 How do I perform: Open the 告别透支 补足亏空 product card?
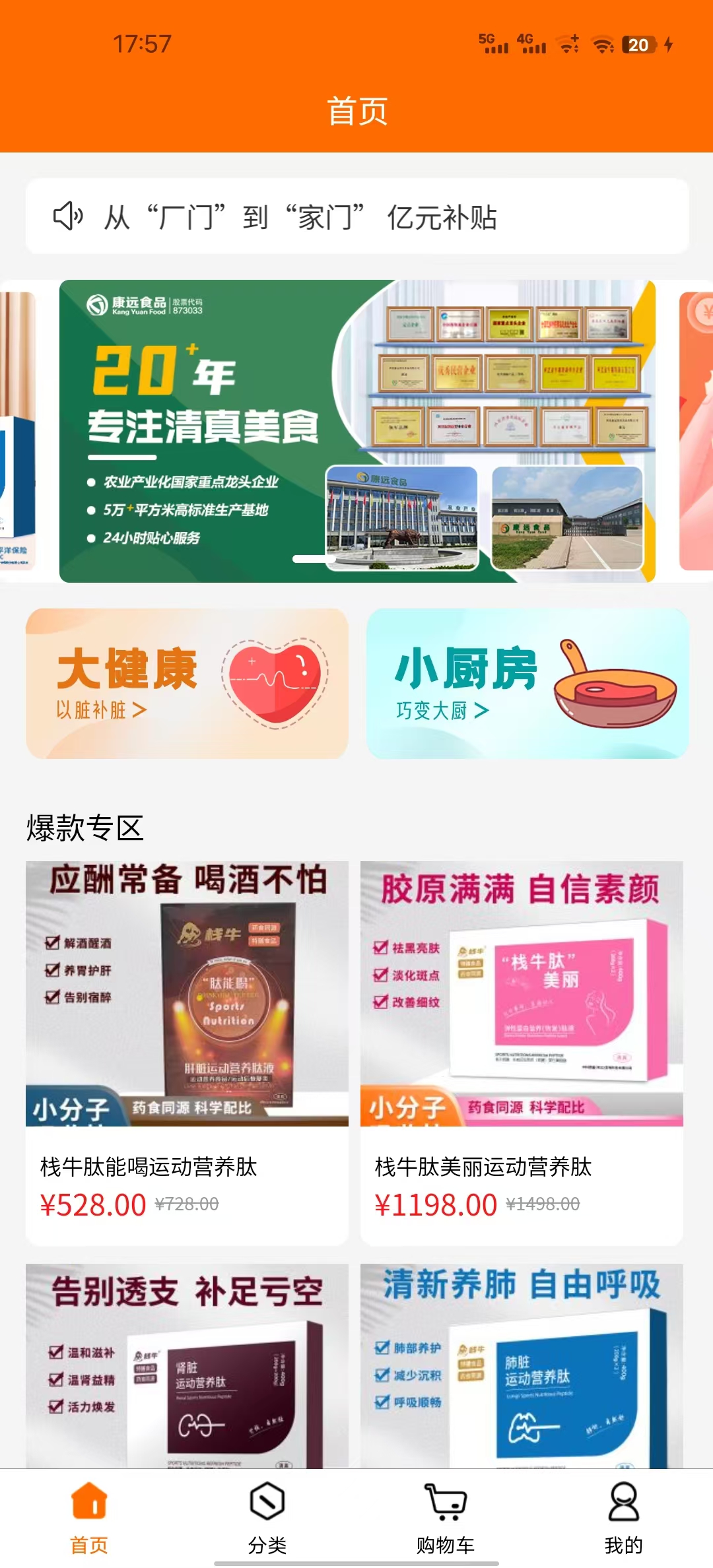(187, 1366)
